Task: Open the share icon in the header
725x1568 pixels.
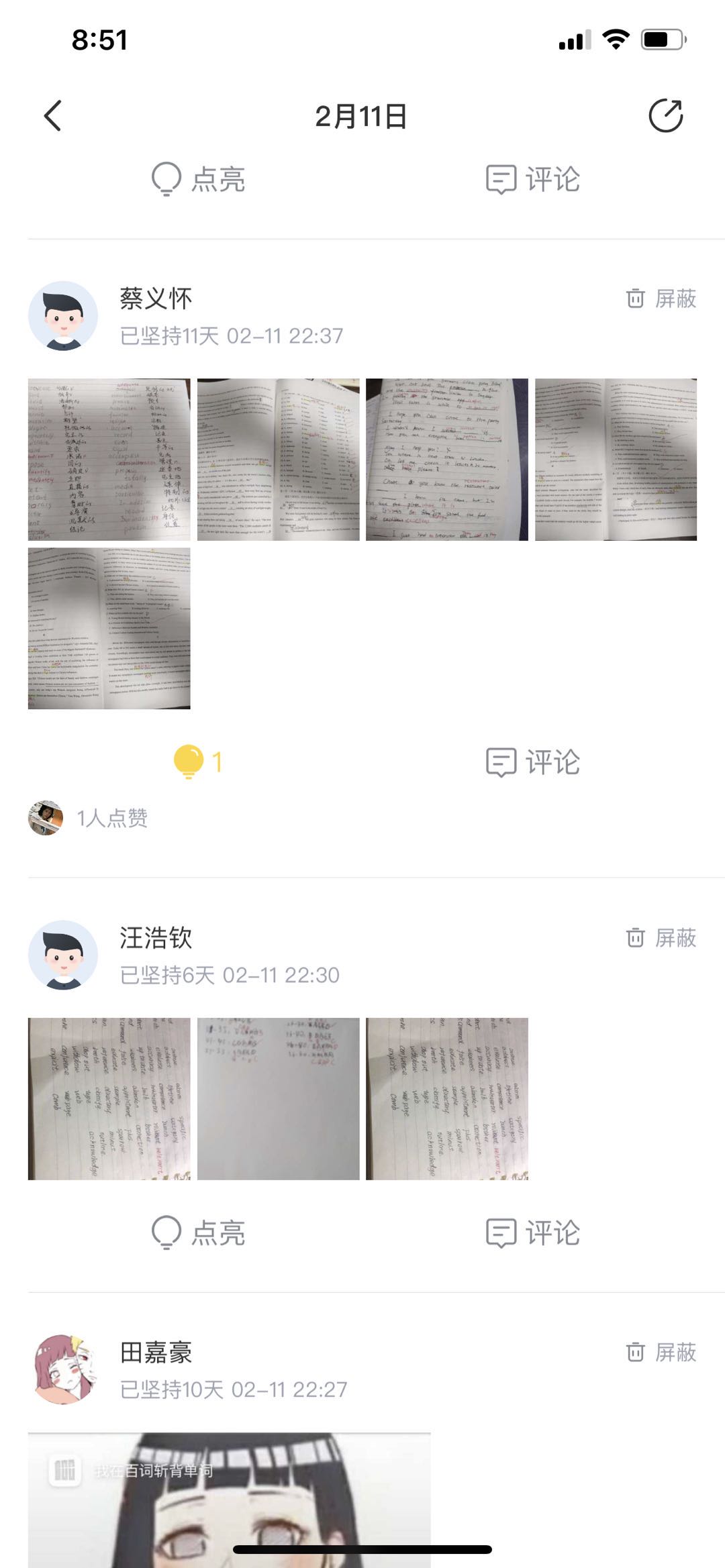Action: (665, 116)
